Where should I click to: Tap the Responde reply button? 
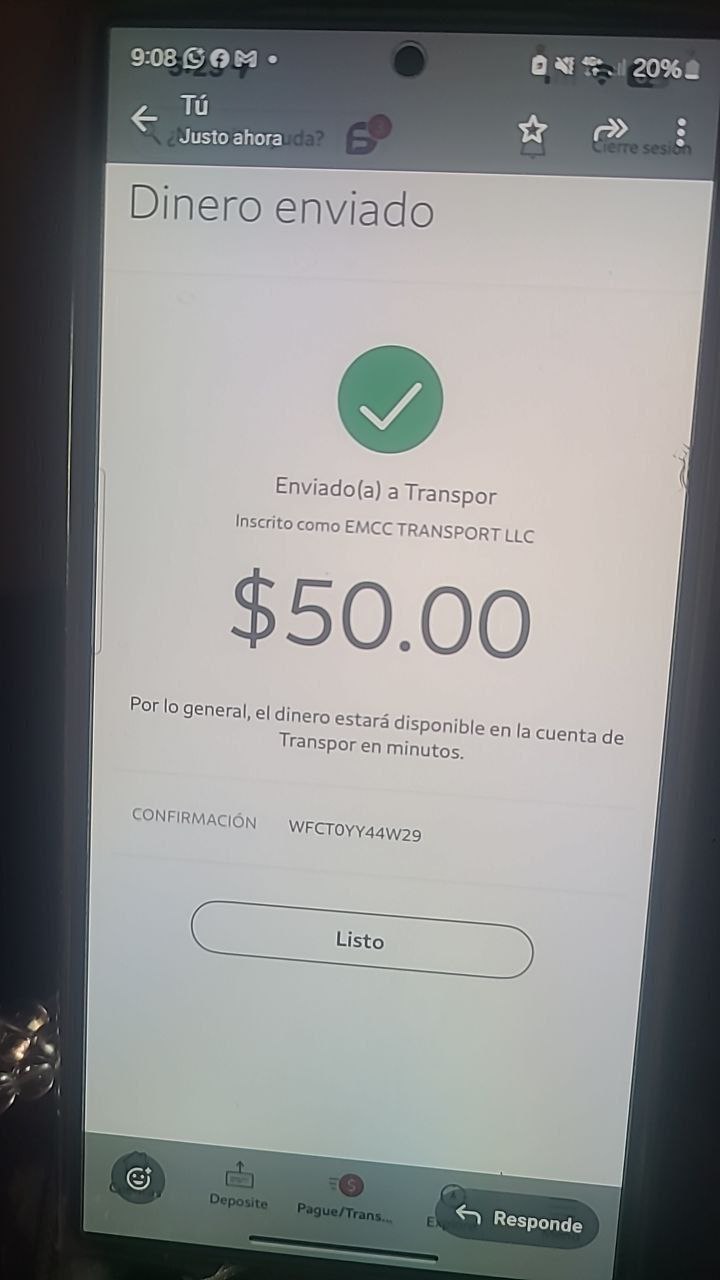coord(518,1220)
